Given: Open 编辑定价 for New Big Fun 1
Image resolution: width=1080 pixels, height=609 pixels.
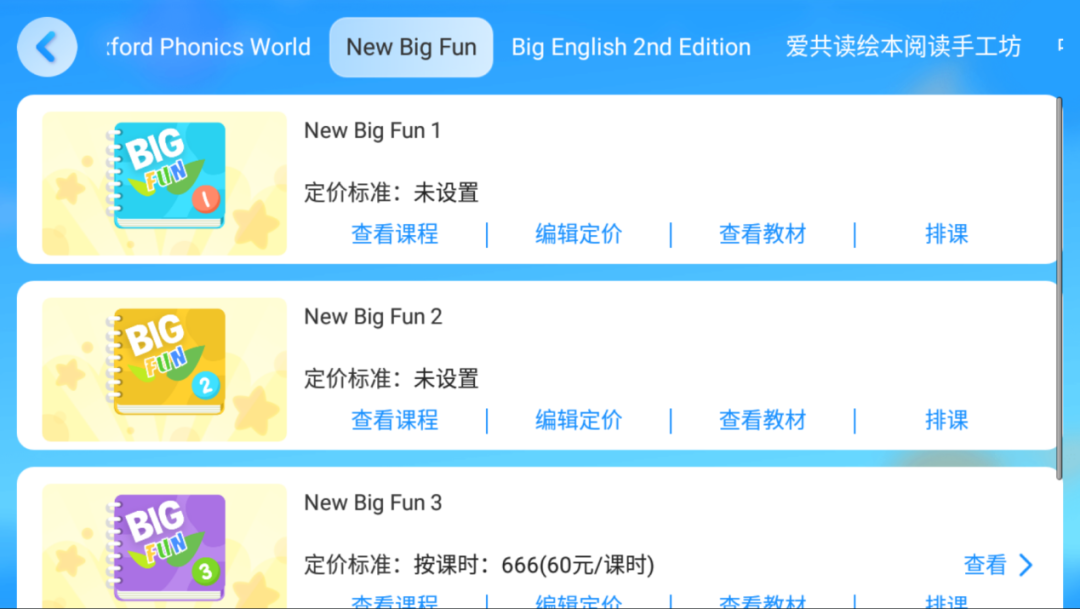Looking at the screenshot, I should pyautogui.click(x=579, y=234).
